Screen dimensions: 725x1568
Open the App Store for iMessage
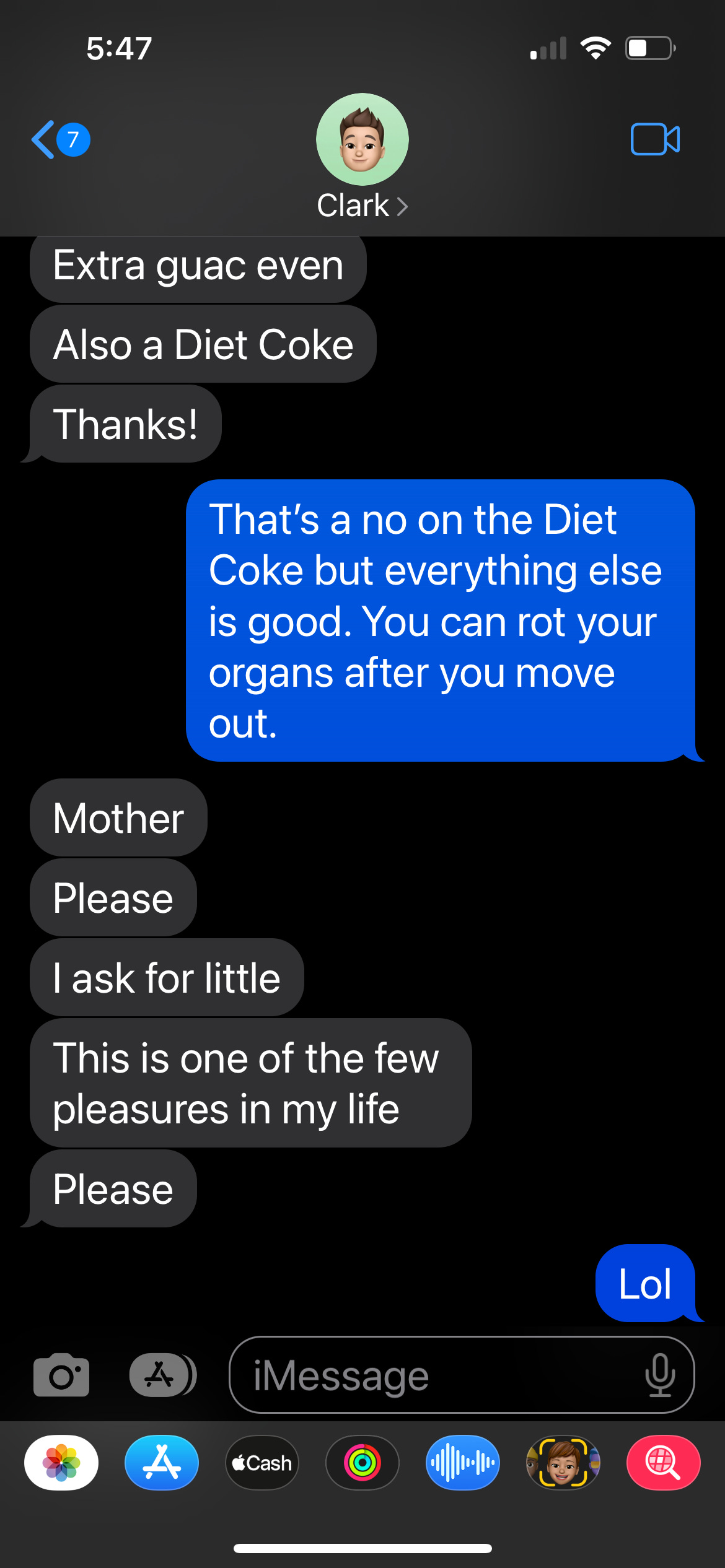pyautogui.click(x=162, y=1463)
